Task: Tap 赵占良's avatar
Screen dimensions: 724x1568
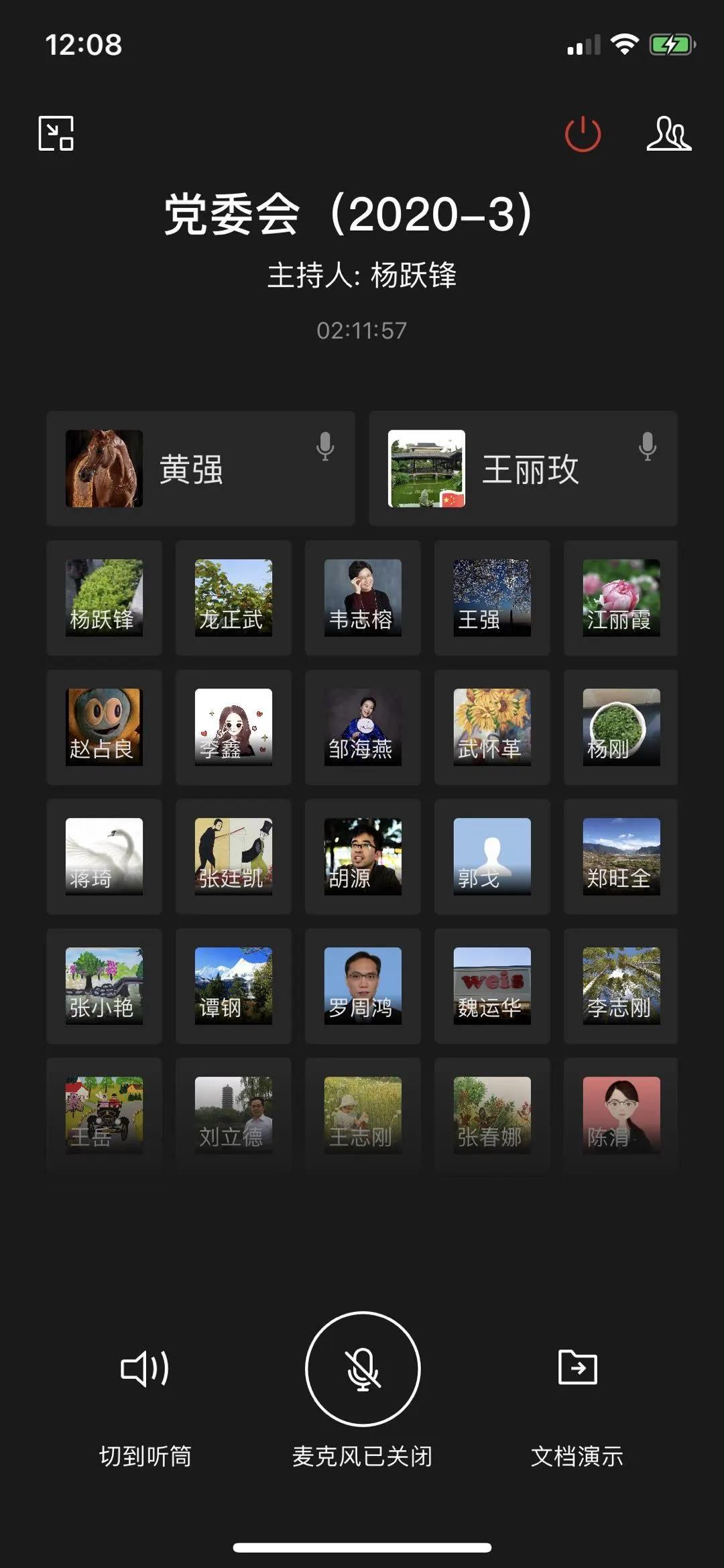Action: coord(104,727)
